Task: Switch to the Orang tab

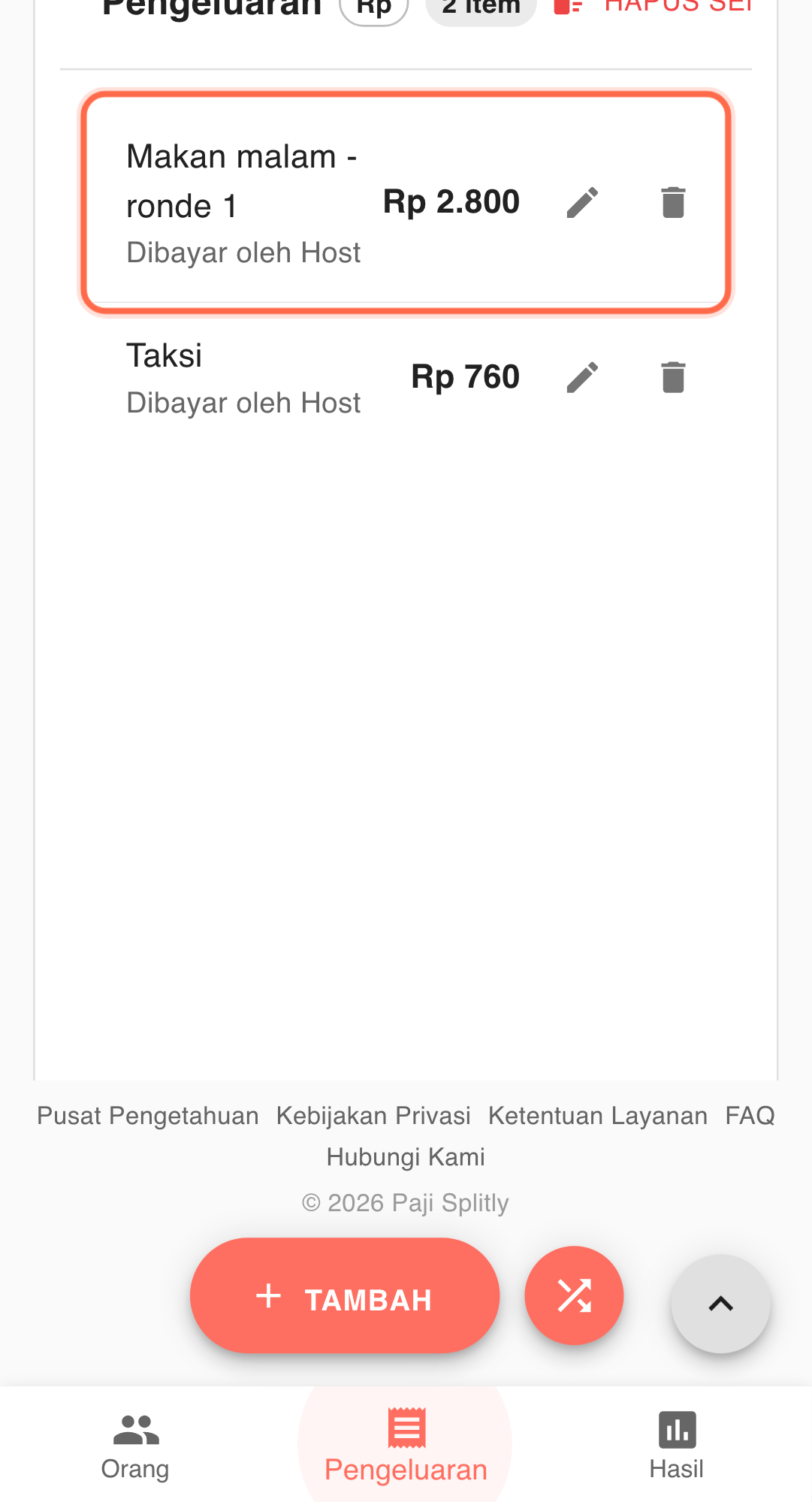Action: 135,1446
